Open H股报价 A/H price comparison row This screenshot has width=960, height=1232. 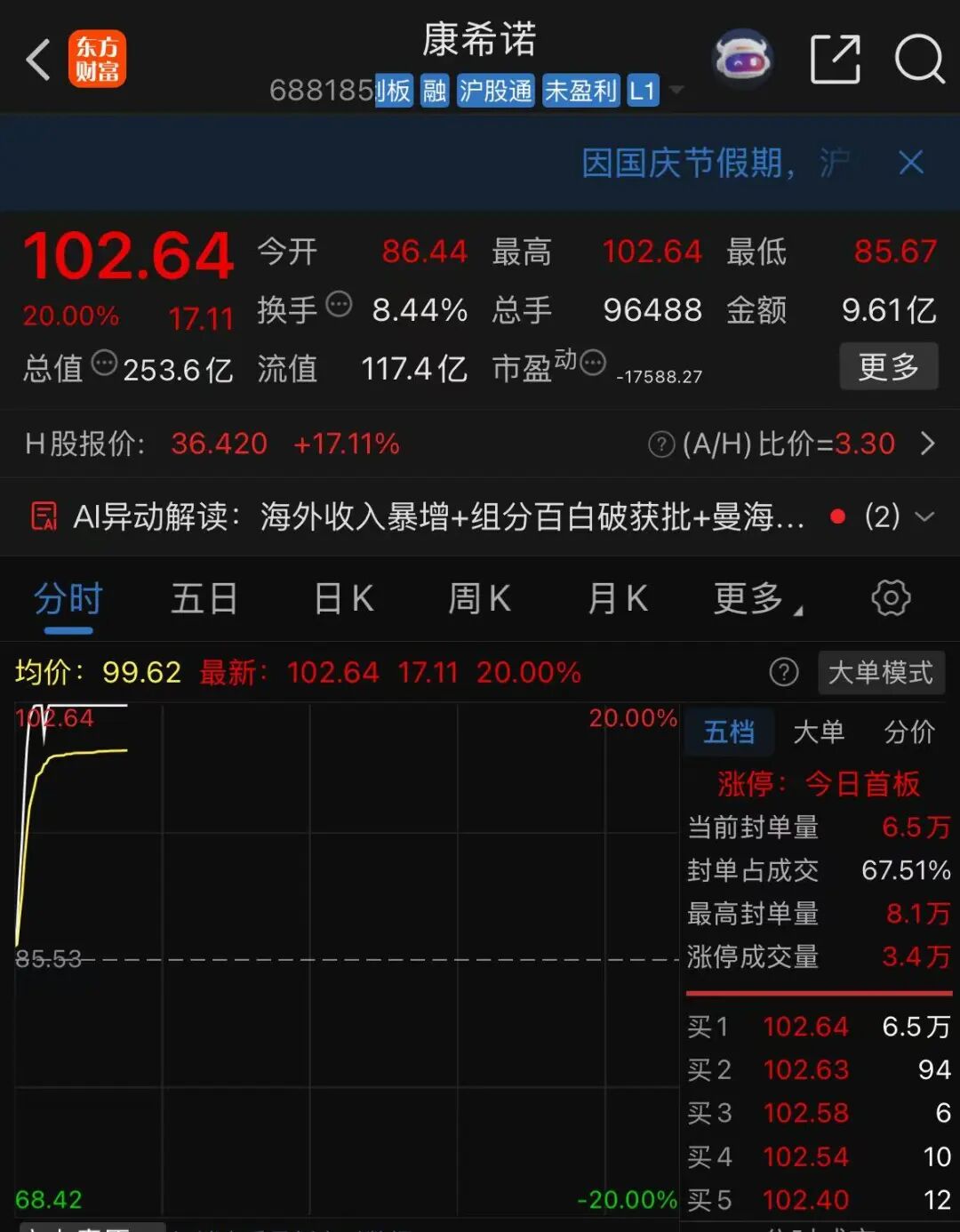coord(480,444)
